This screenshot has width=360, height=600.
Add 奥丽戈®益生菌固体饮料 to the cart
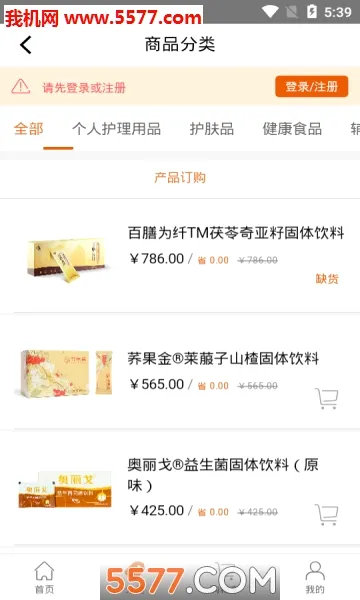coord(327,514)
